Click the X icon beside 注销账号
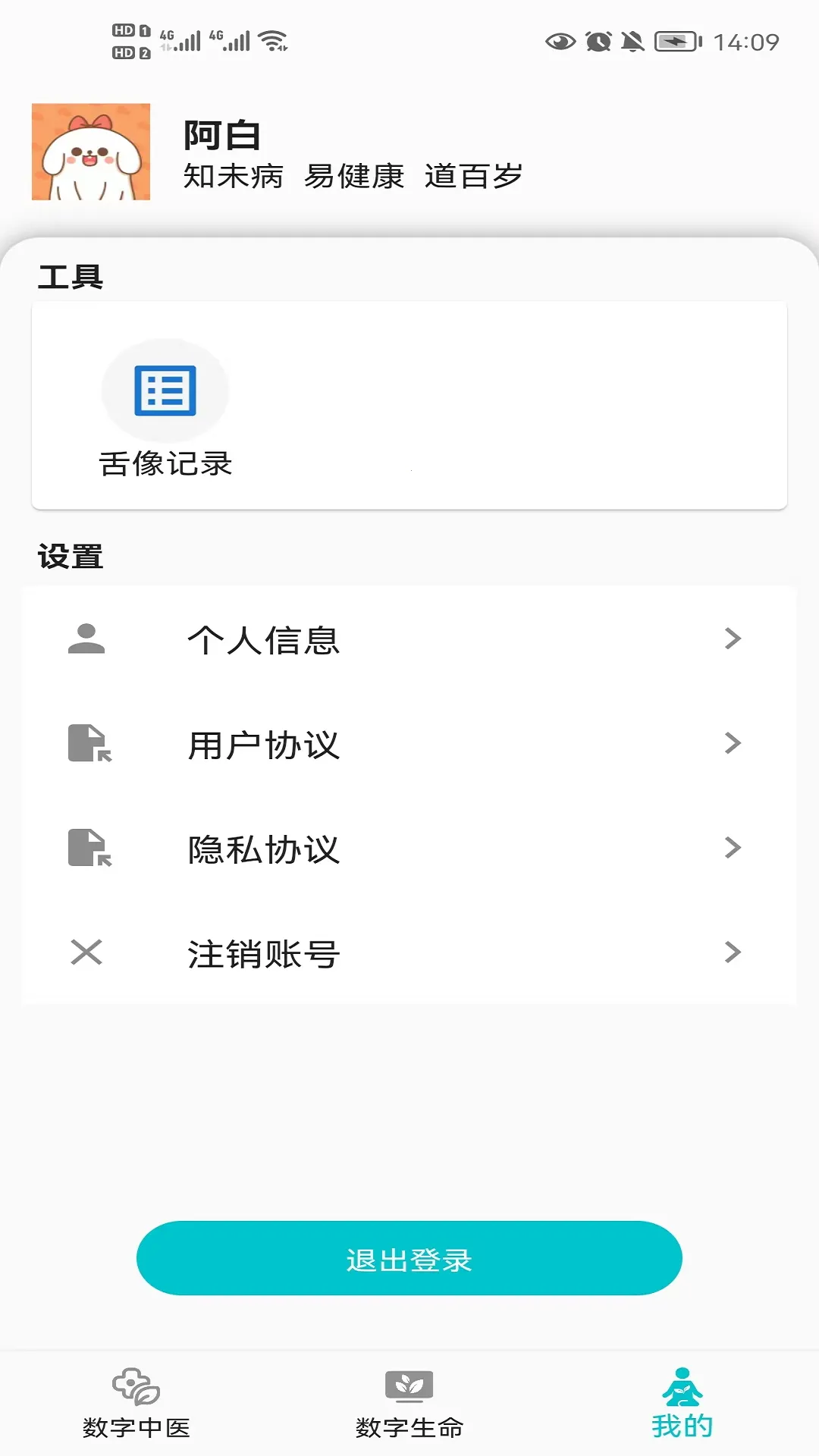Screen dimensions: 819x1456 [86, 954]
